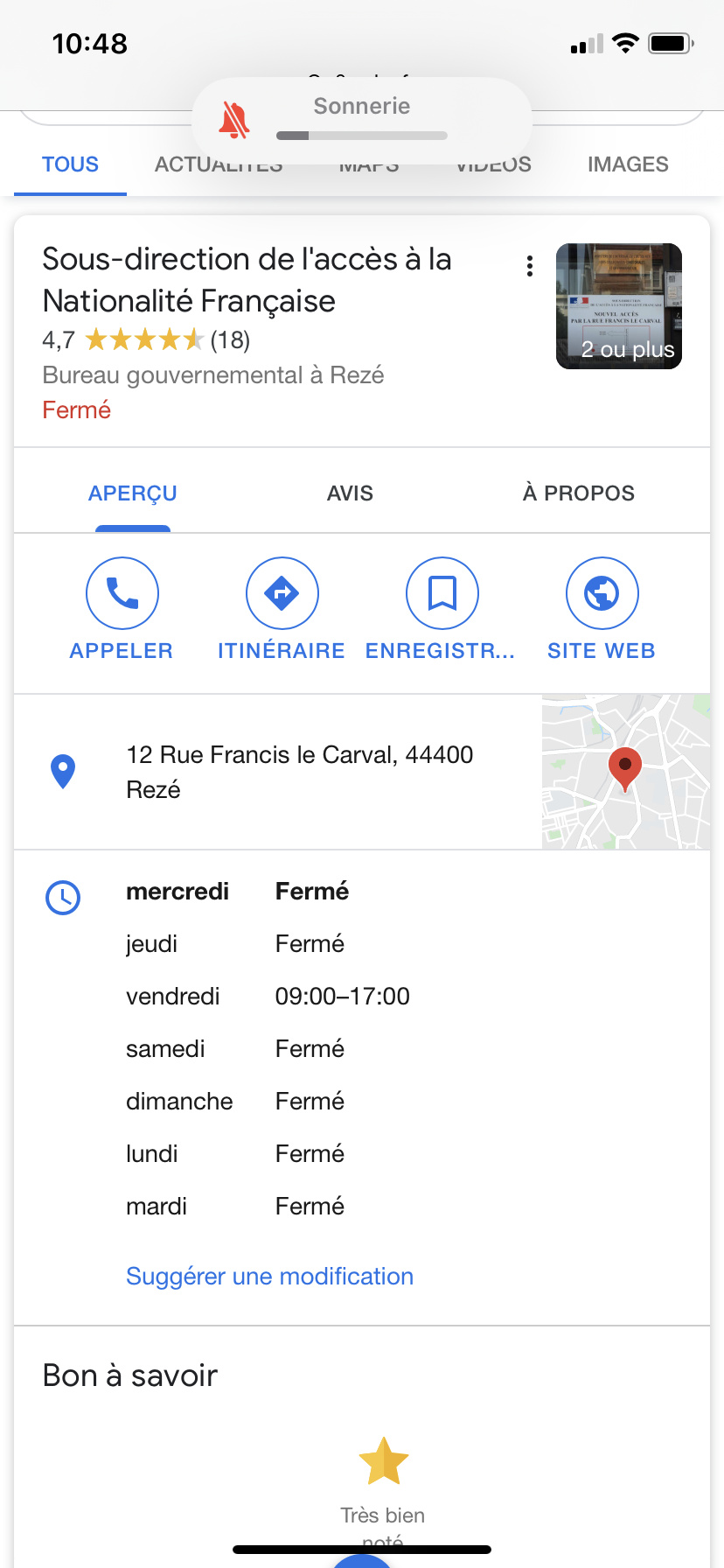The width and height of the screenshot is (724, 1568).
Task: Tap Suggérer une modification link
Action: click(269, 1277)
